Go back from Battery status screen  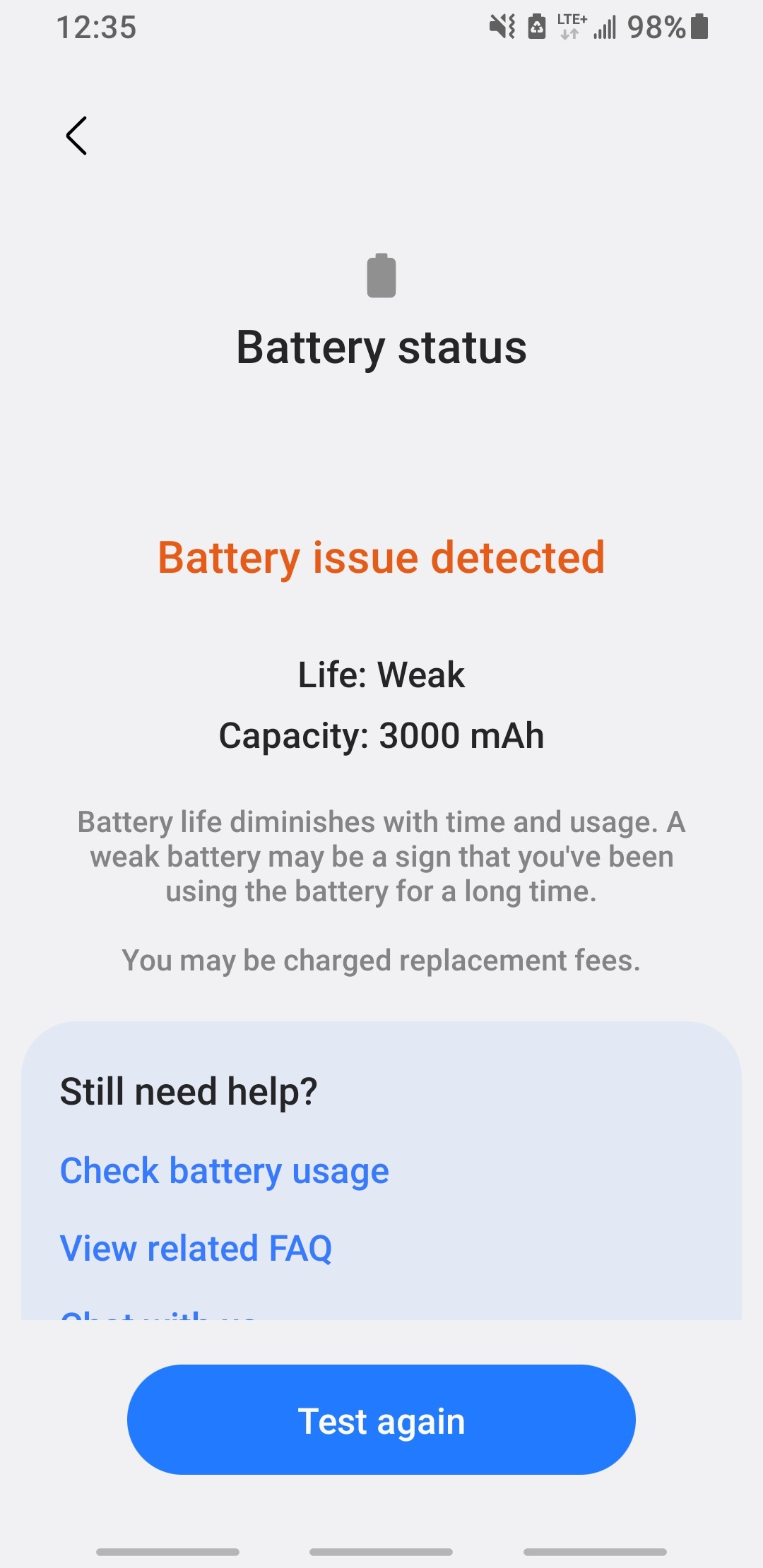(76, 136)
